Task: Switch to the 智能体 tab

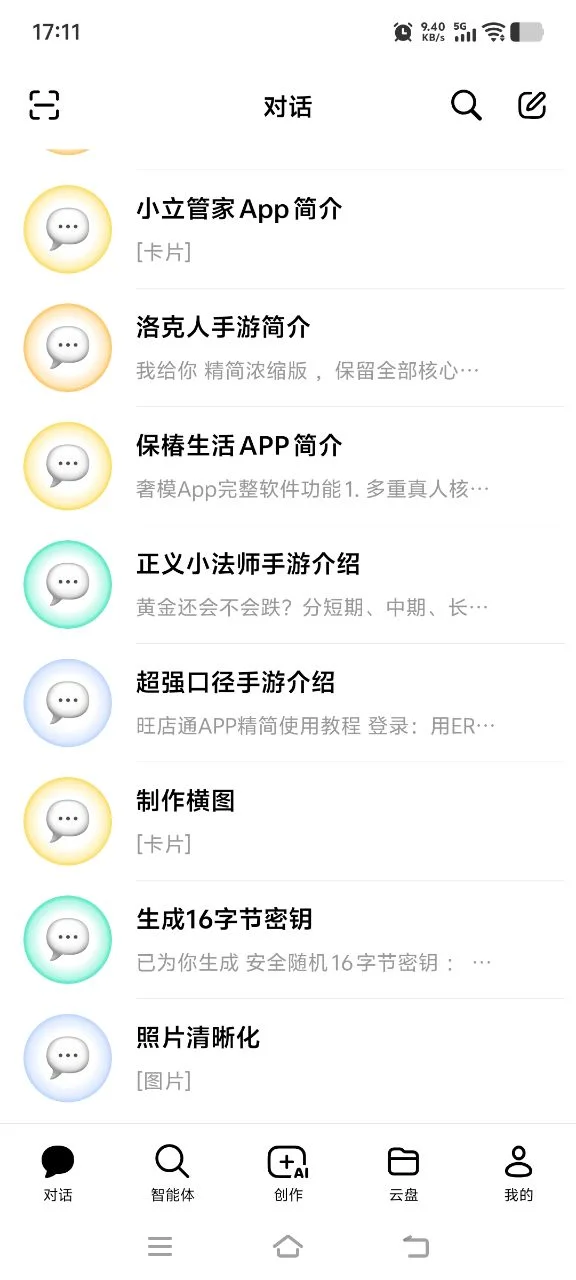Action: click(x=172, y=1173)
